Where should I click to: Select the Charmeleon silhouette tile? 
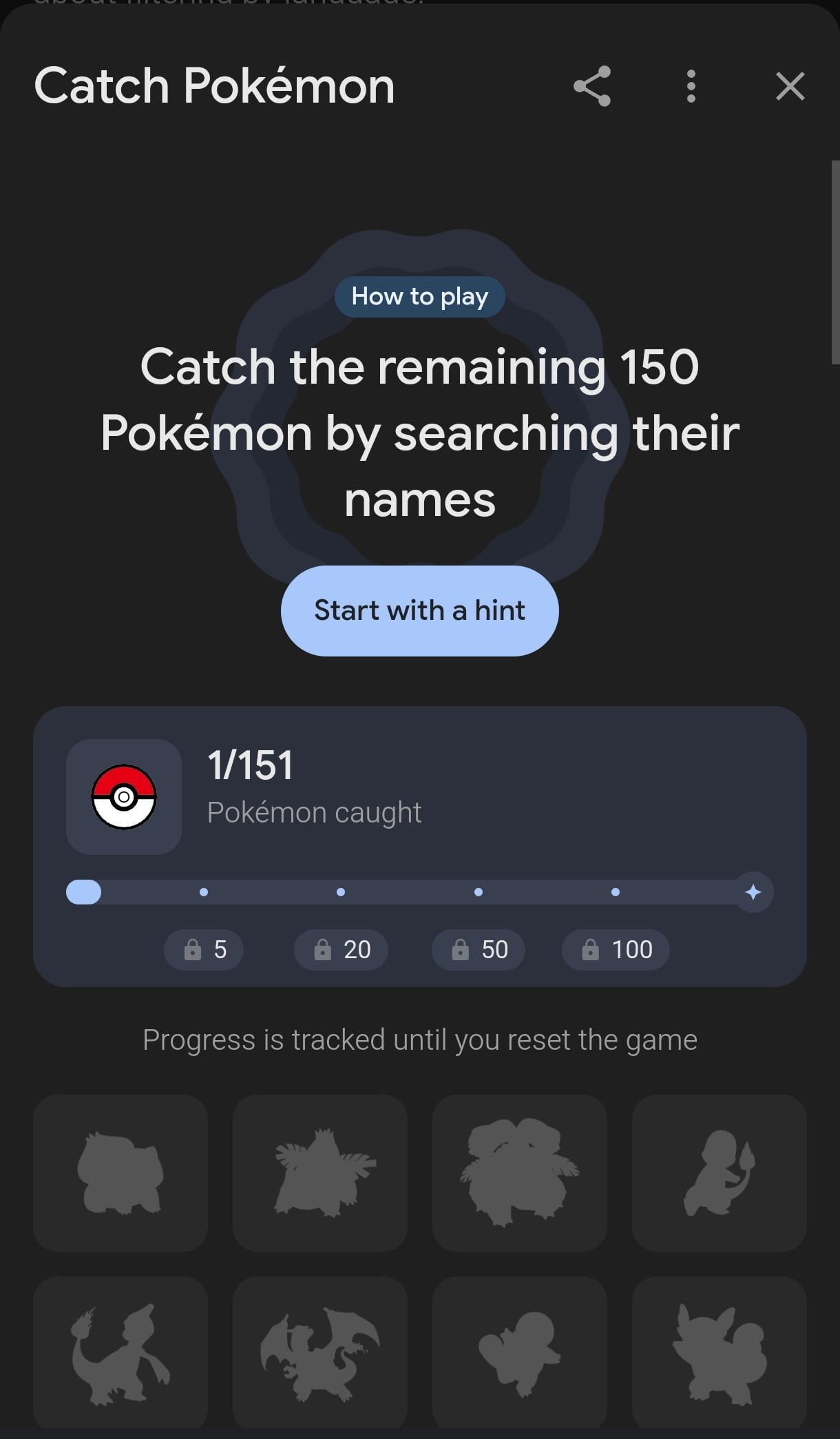[120, 1353]
